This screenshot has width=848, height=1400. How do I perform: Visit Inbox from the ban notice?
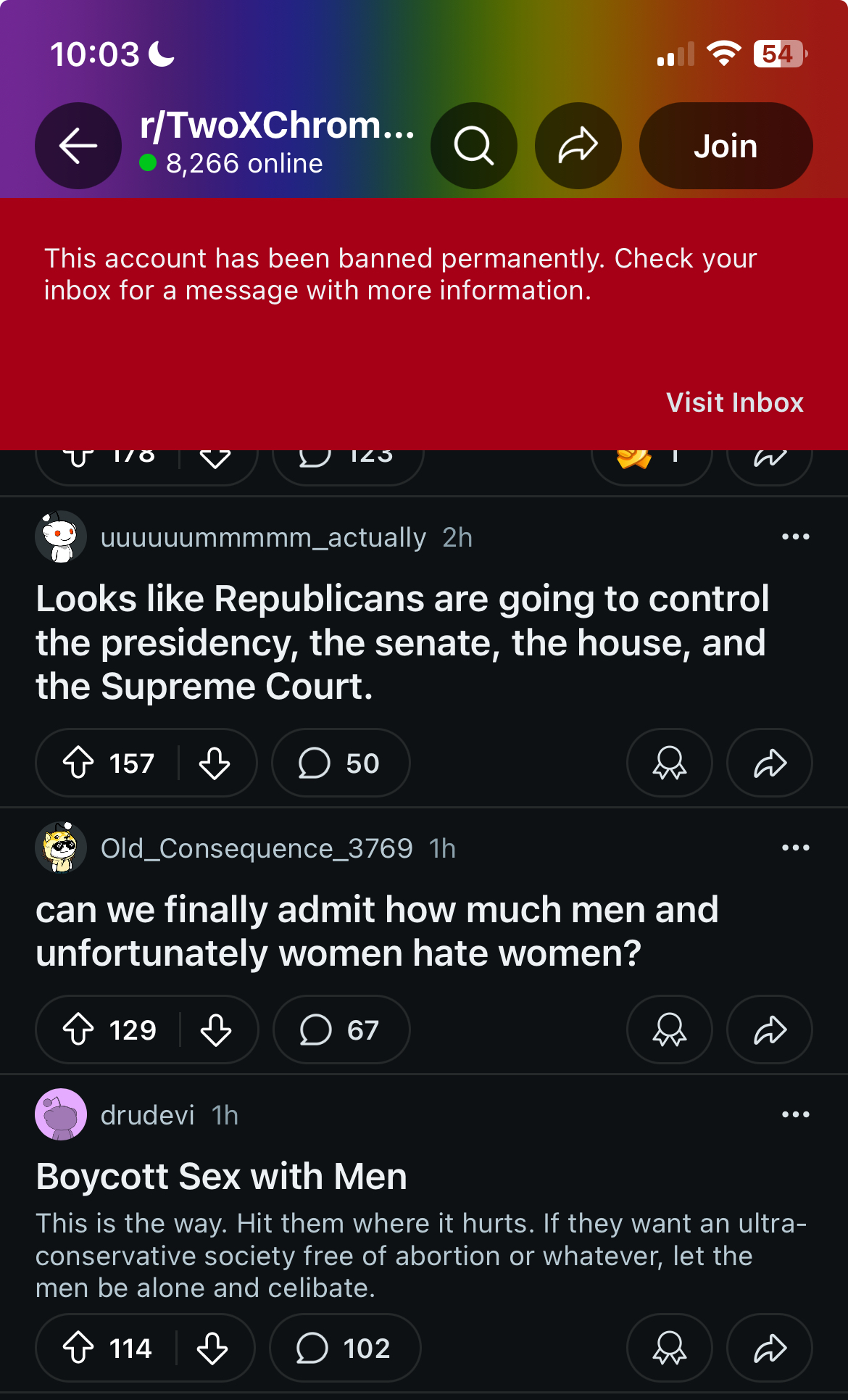734,402
